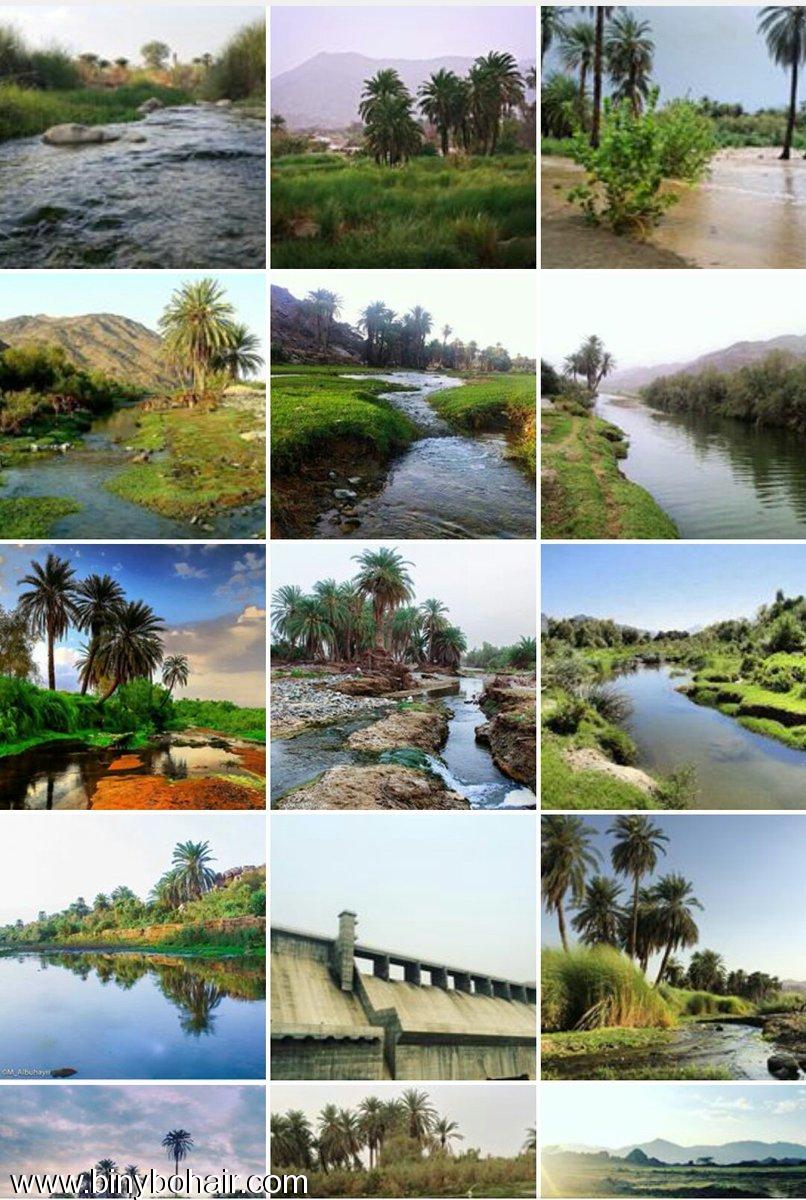806x1200 pixels.
Task: Open the palms photo with orange ground
Action: 132,677
